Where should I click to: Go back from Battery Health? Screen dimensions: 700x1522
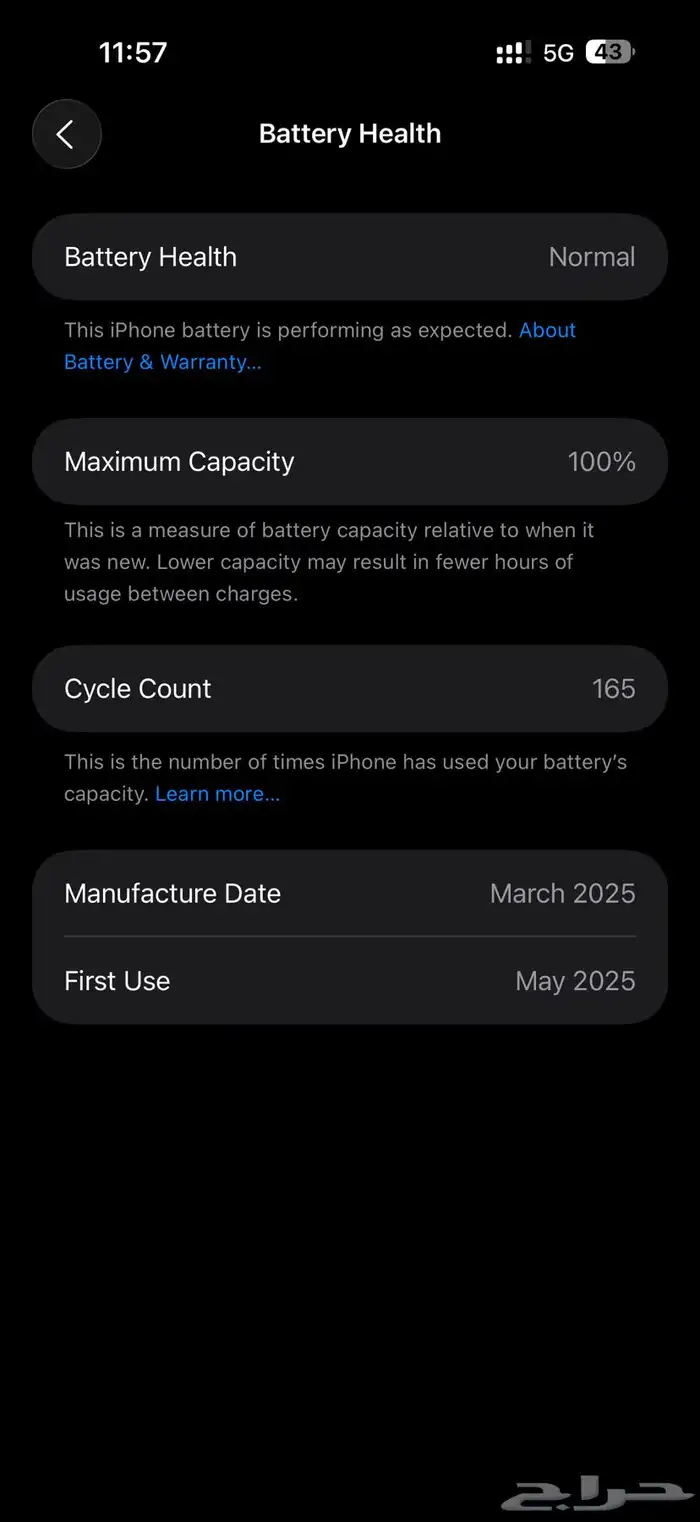[x=66, y=134]
